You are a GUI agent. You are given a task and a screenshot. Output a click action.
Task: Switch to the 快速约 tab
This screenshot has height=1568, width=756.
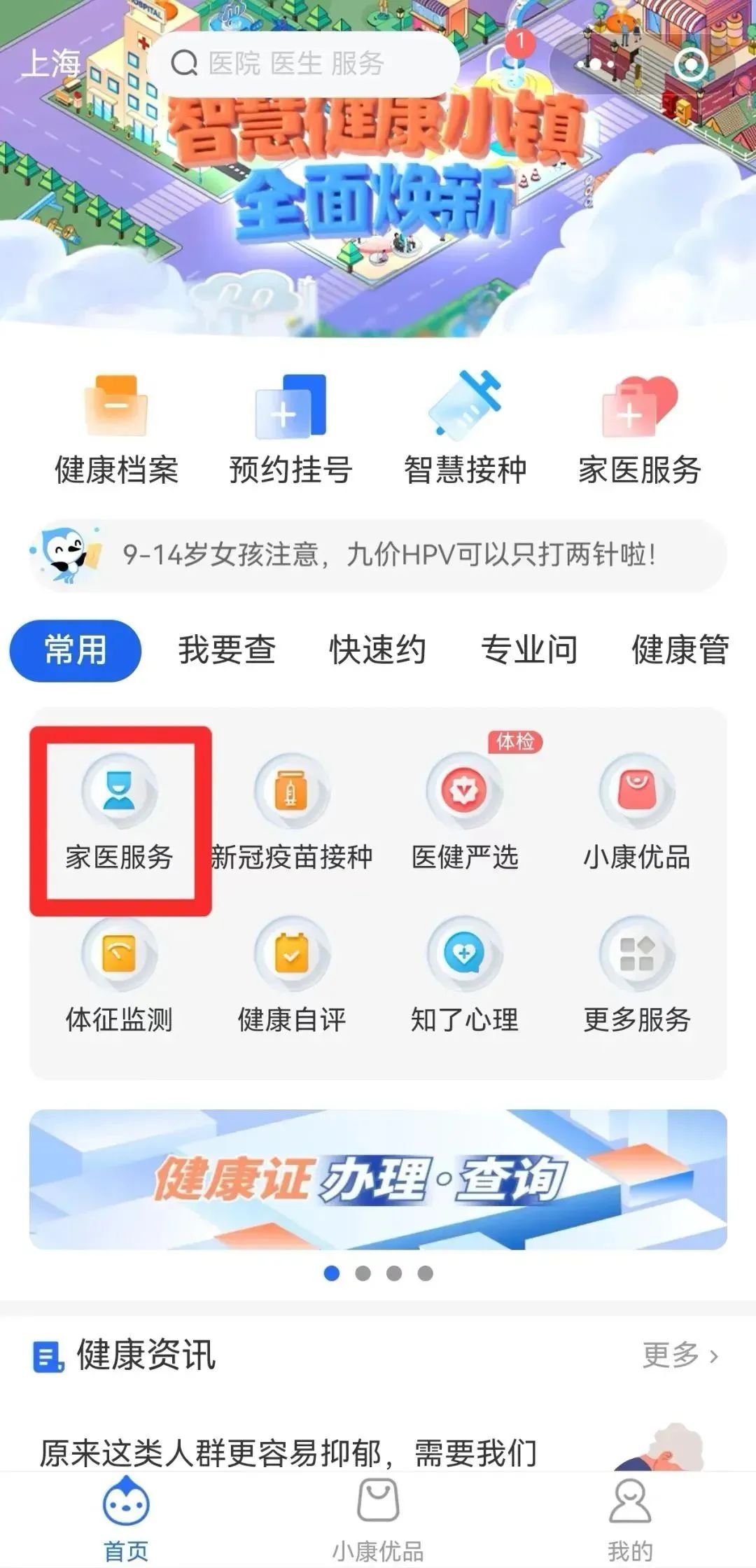(377, 650)
